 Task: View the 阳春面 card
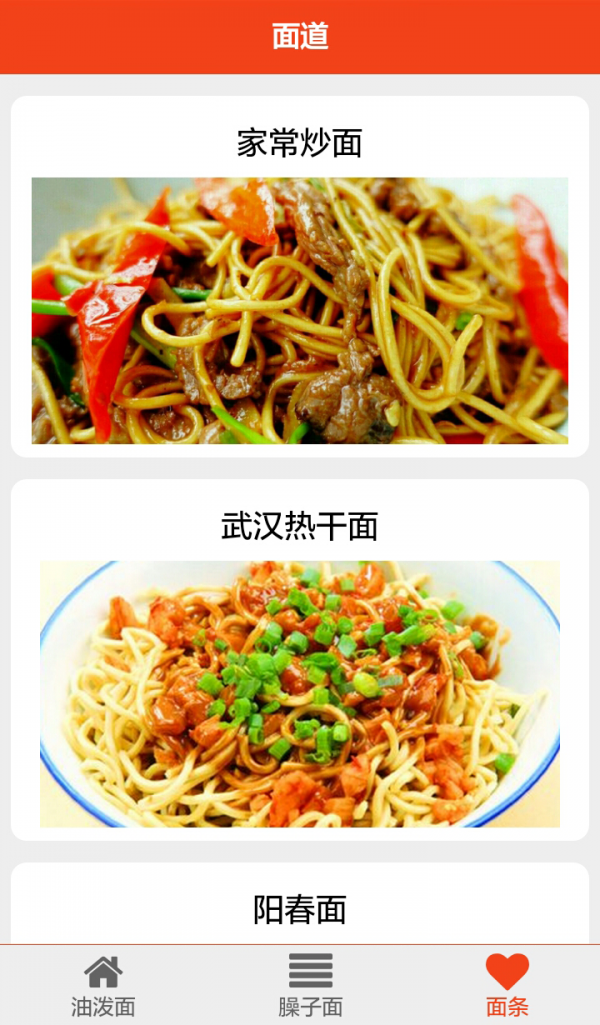click(300, 908)
